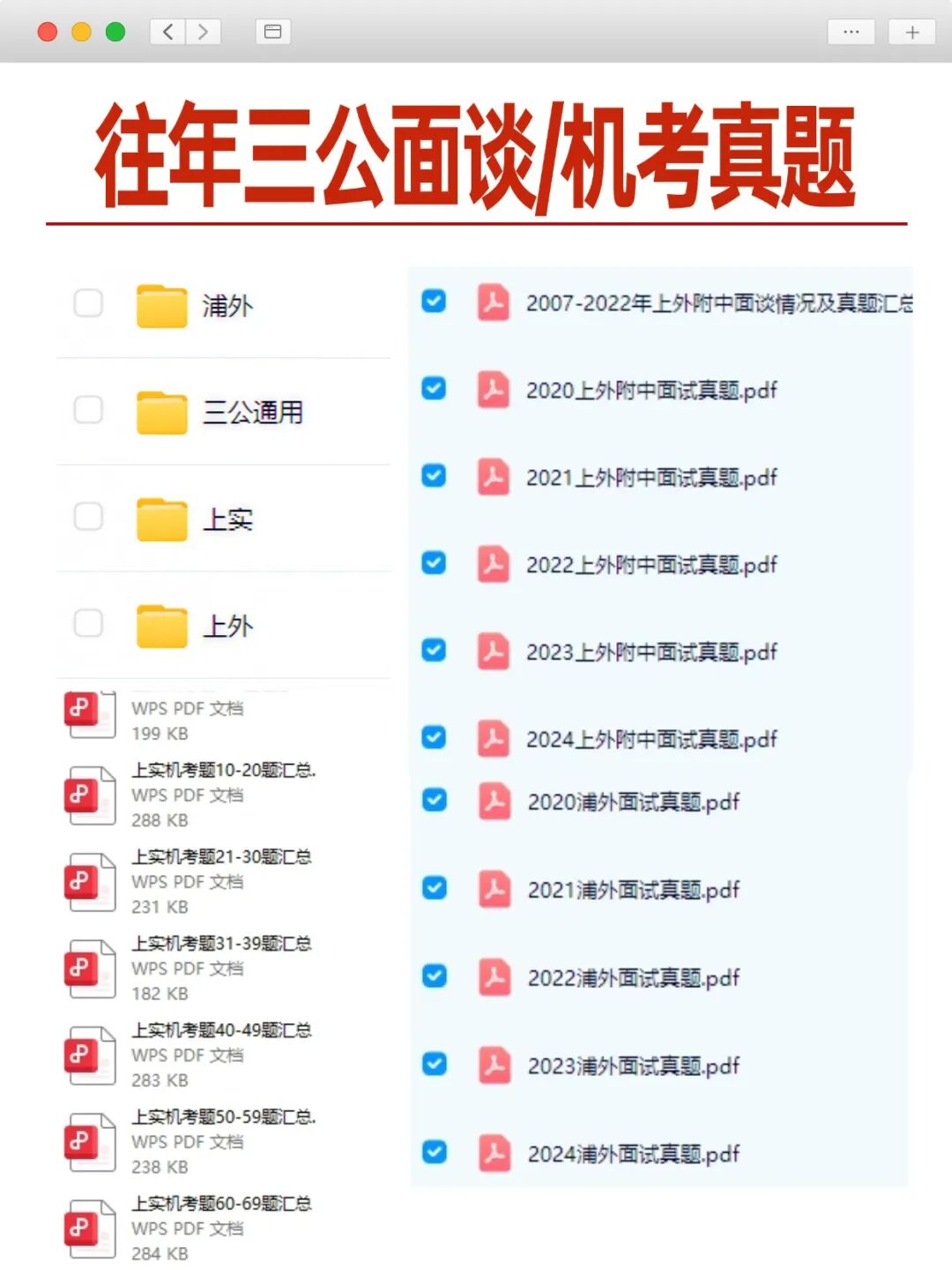This screenshot has width=952, height=1270.
Task: Click the PDF icon for 2020上外附中面试真题.pdf
Action: pos(494,390)
